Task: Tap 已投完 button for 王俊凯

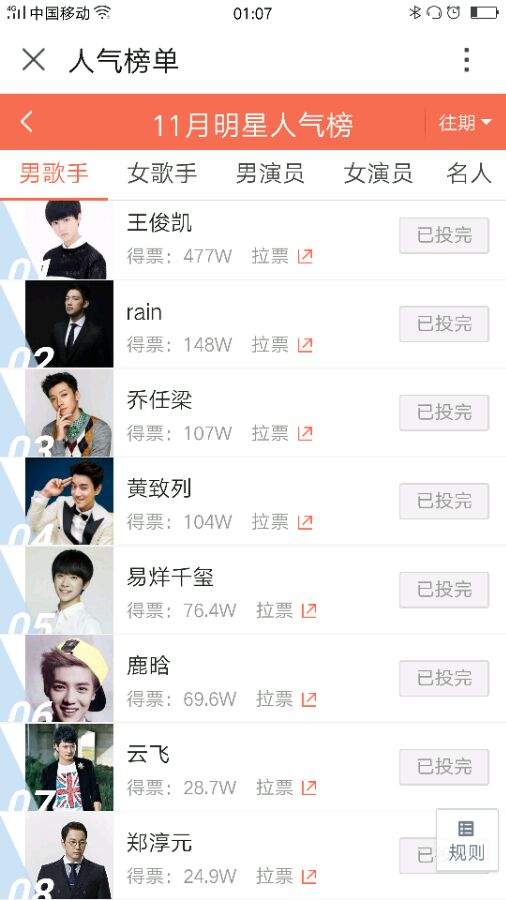Action: pyautogui.click(x=444, y=235)
